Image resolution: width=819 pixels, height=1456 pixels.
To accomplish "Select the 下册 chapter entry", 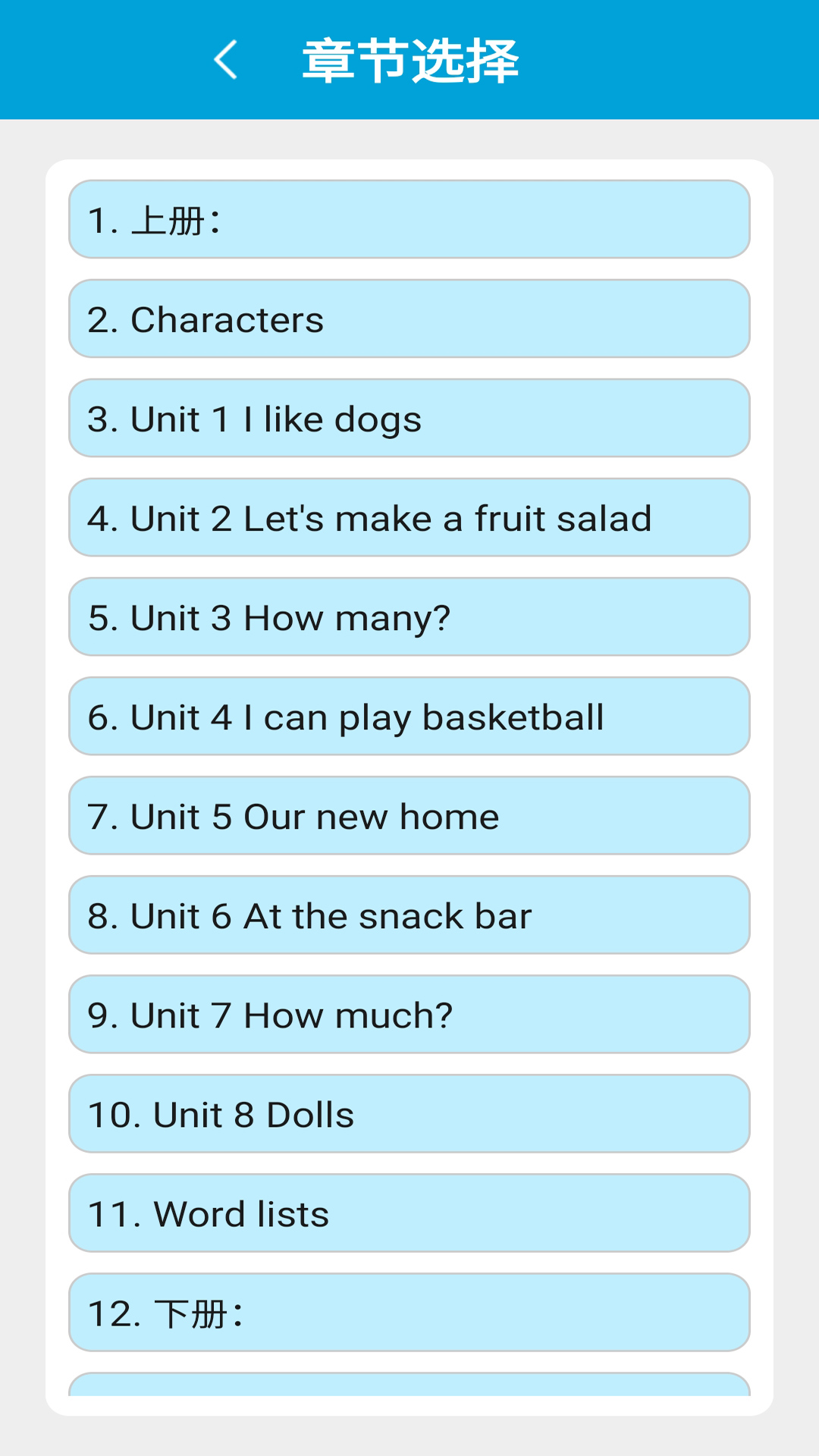I will coord(409,1313).
